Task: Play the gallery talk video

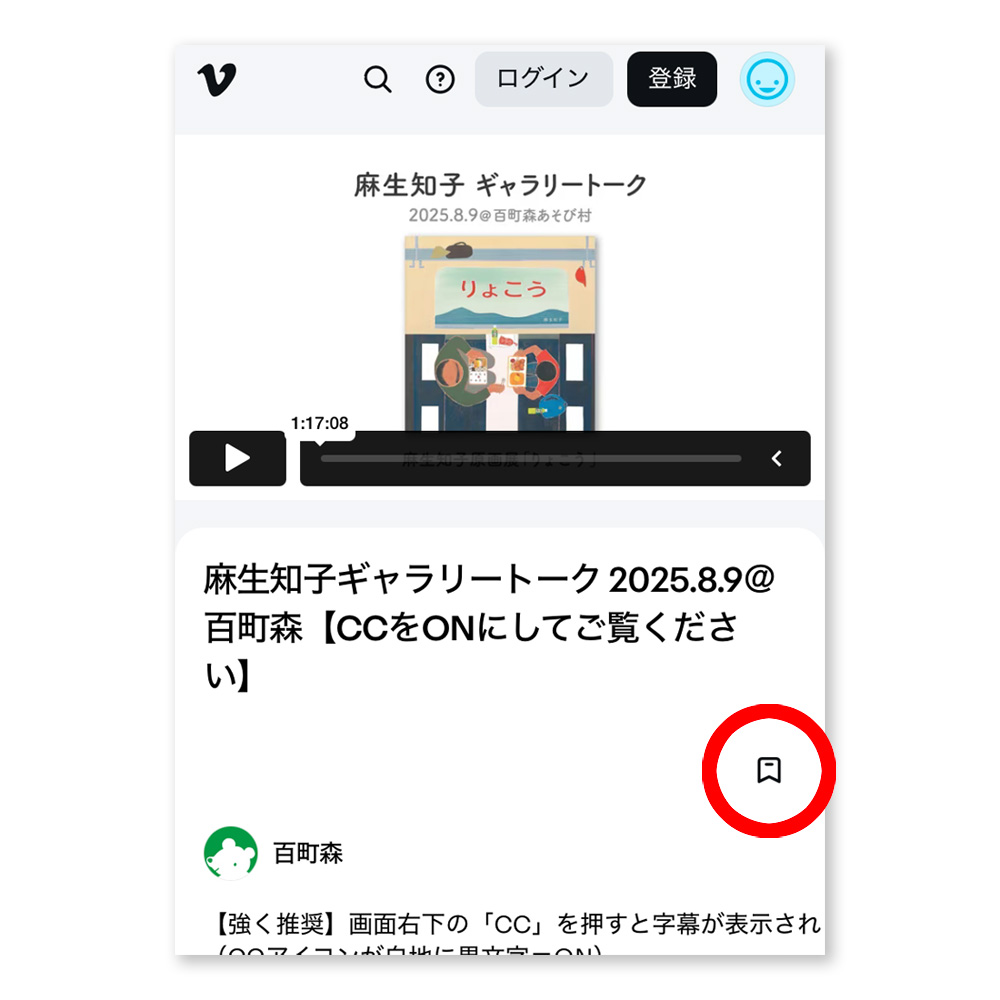Action: pyautogui.click(x=237, y=458)
